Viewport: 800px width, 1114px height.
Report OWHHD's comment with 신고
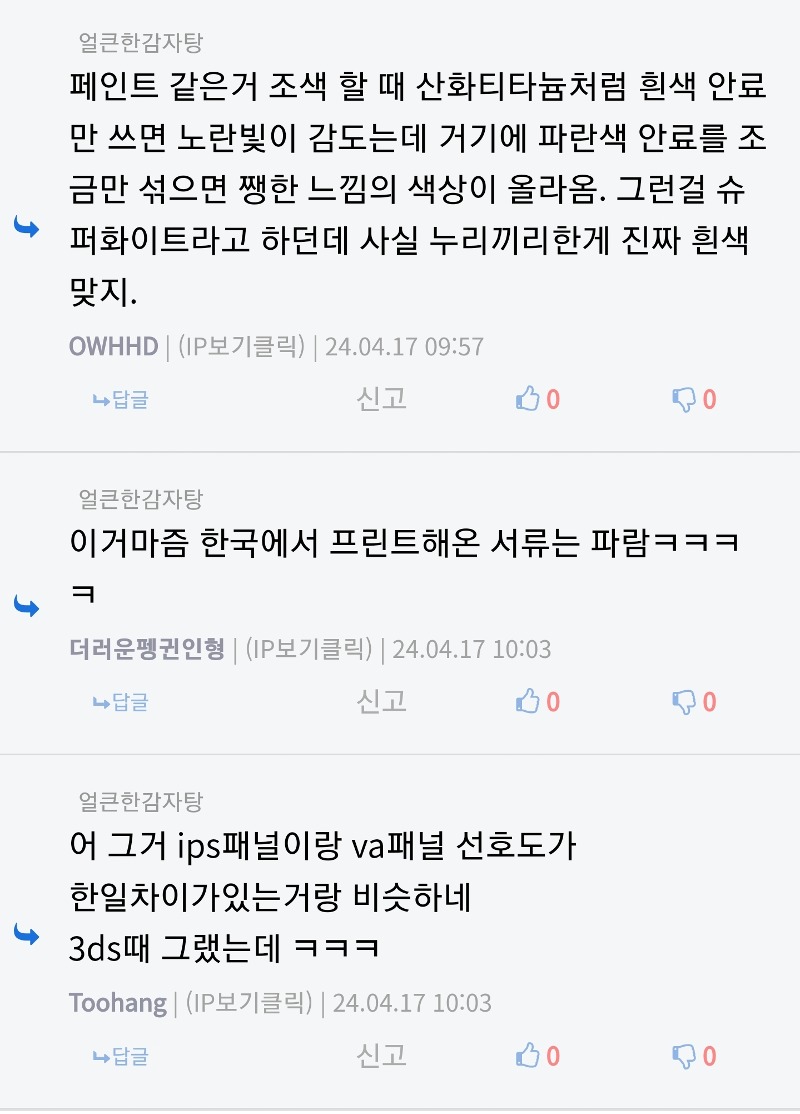coord(381,398)
